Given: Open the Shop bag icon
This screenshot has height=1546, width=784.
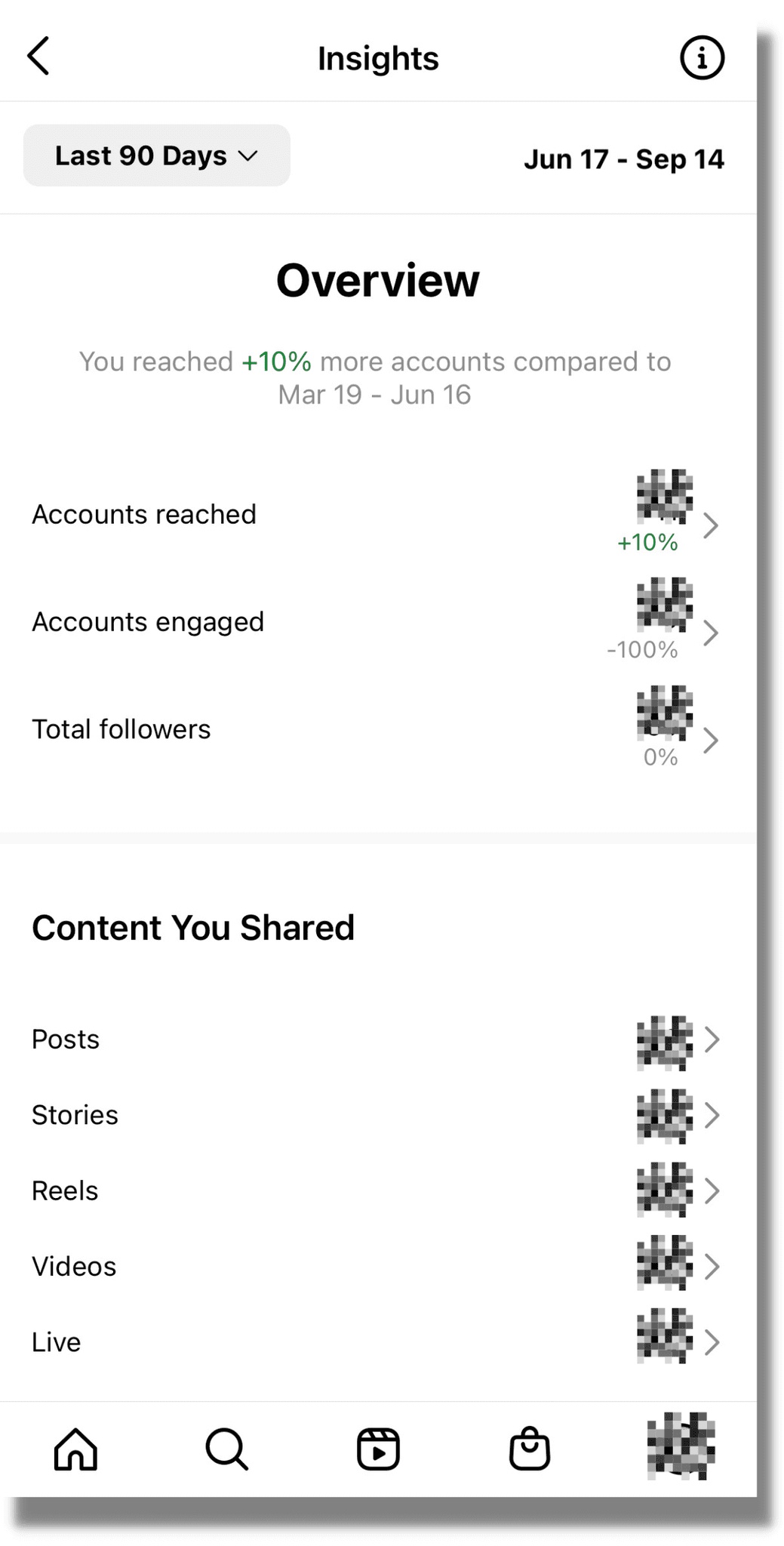Looking at the screenshot, I should (529, 1448).
